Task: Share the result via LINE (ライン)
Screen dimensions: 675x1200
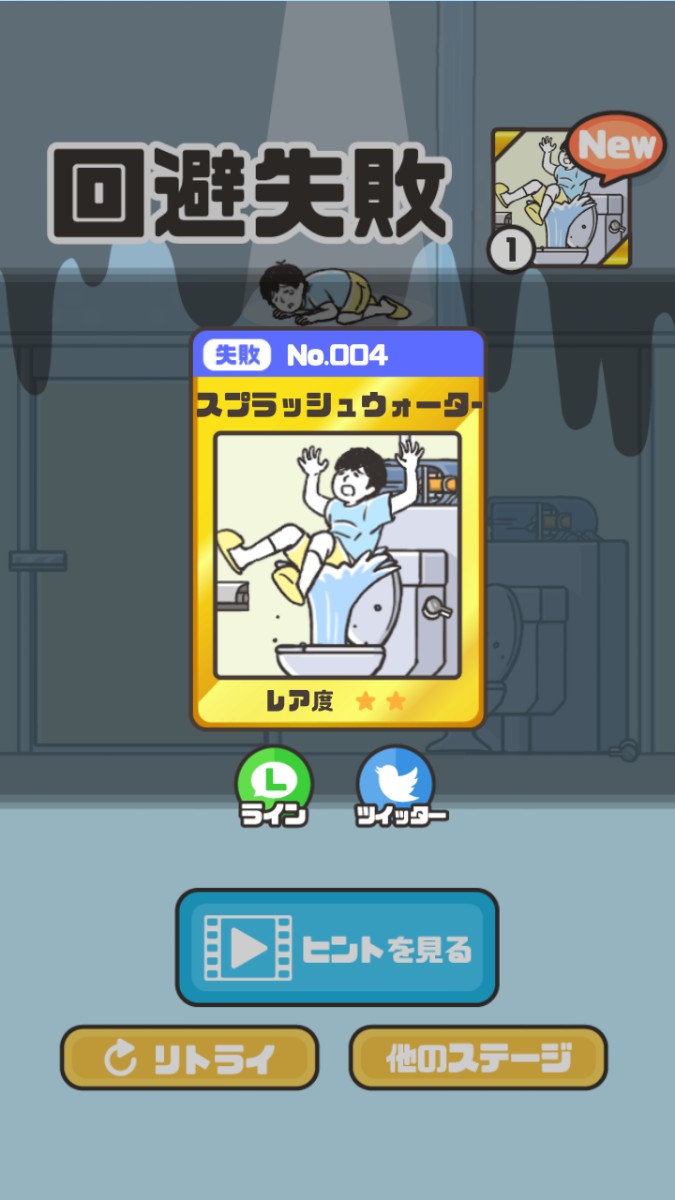Action: (x=273, y=786)
